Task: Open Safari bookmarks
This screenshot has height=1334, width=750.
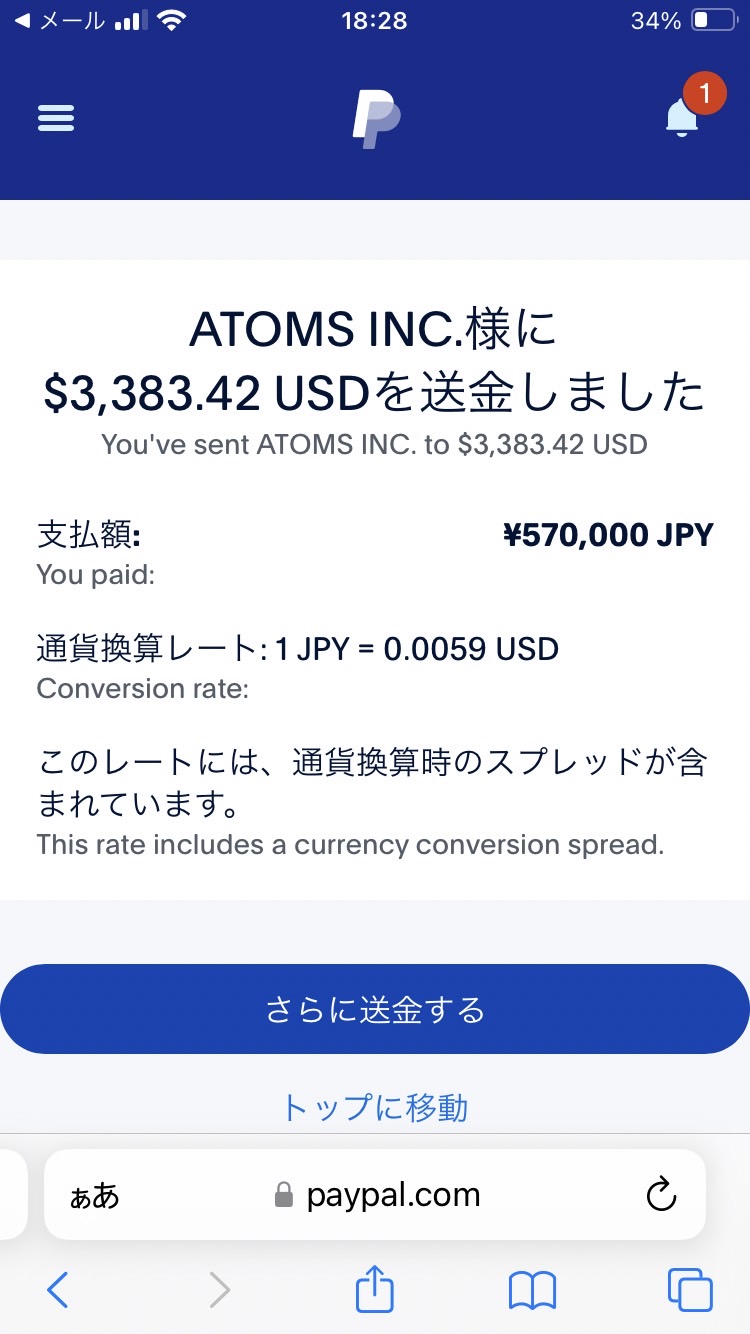Action: tap(532, 1291)
